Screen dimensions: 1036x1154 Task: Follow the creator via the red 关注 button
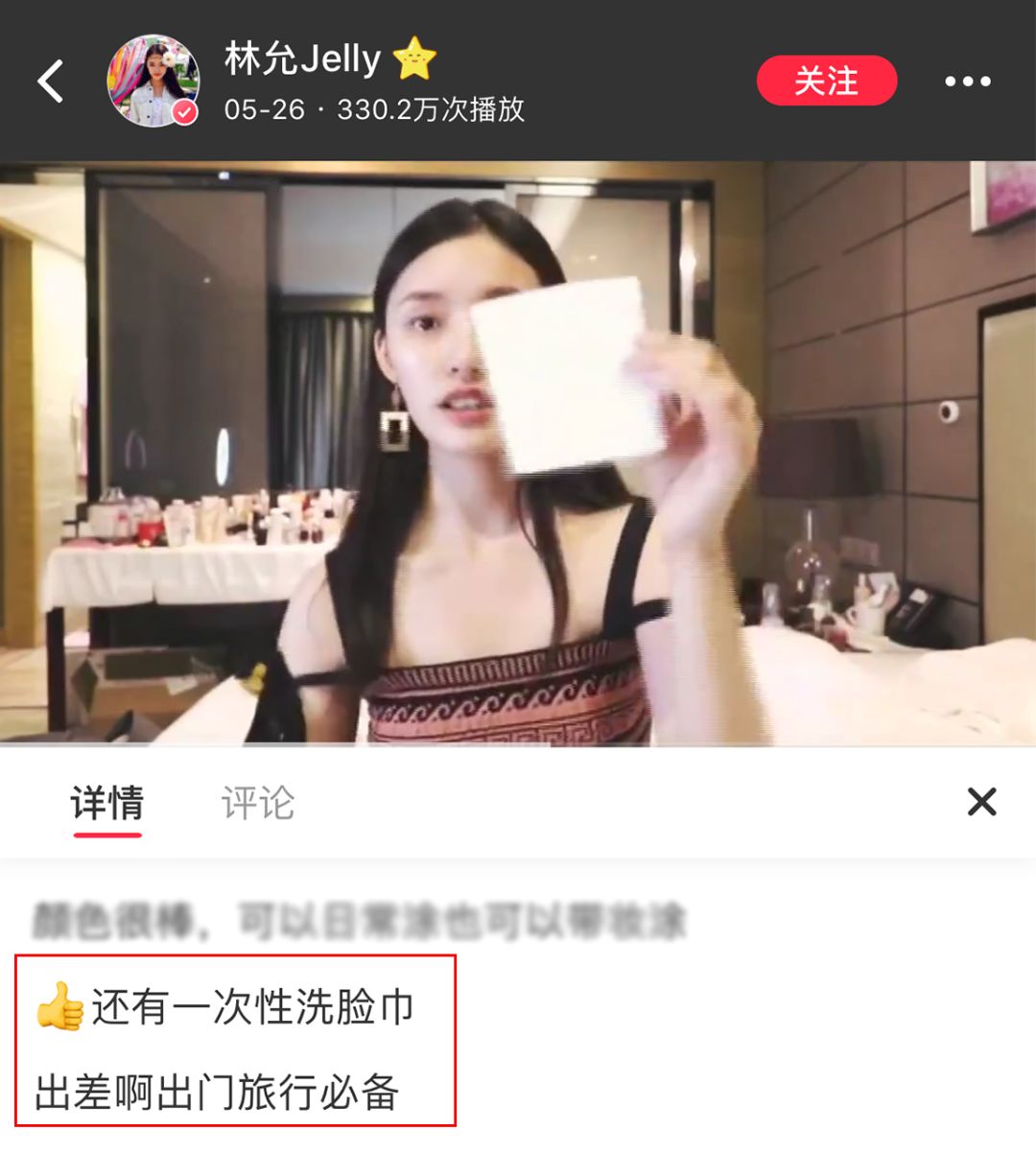[827, 82]
